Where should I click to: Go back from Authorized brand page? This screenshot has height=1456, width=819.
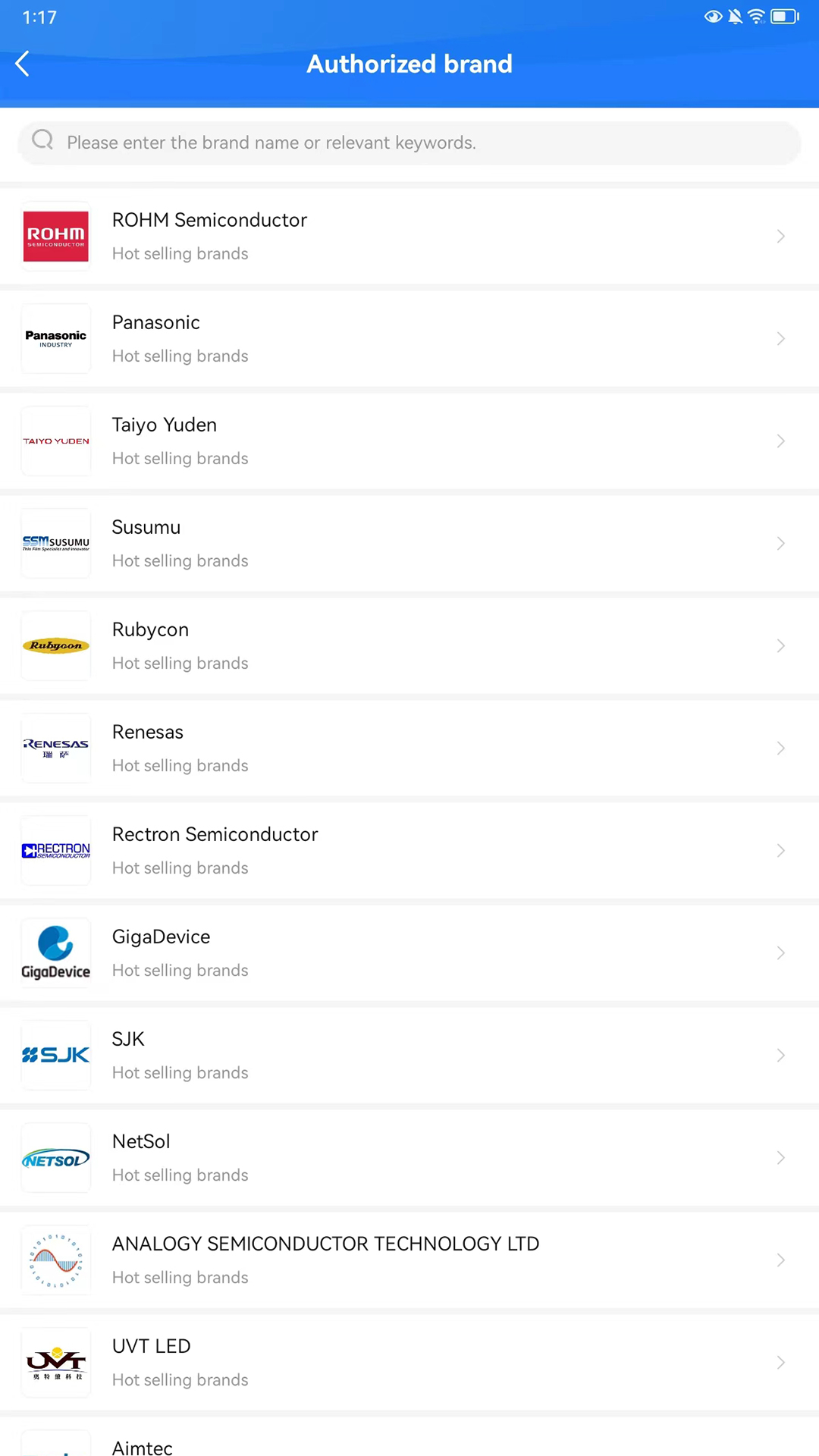[23, 64]
